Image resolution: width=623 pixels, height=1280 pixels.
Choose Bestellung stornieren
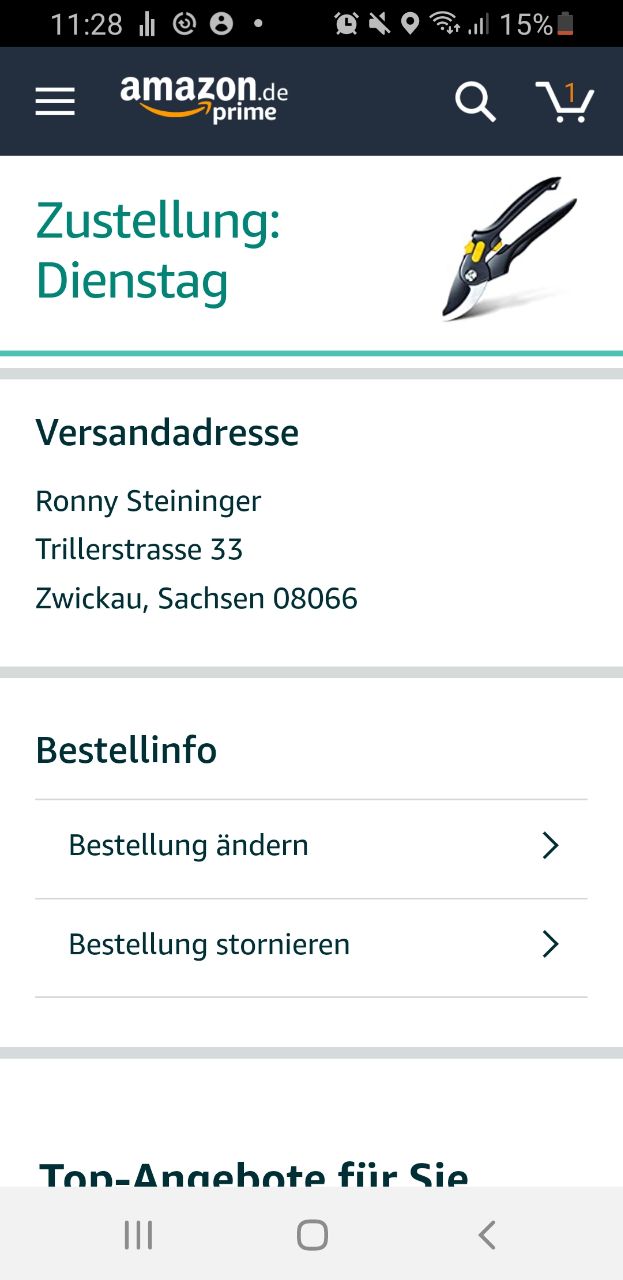pos(311,945)
